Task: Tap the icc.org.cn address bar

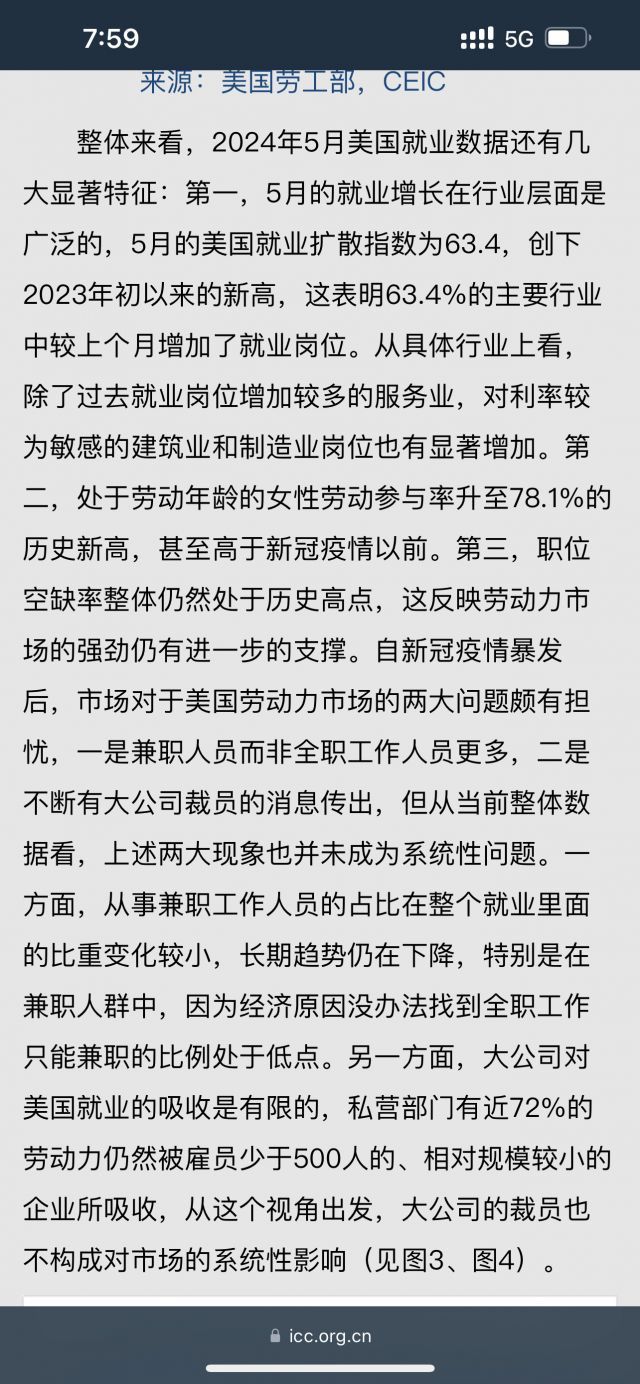Action: tap(320, 1335)
